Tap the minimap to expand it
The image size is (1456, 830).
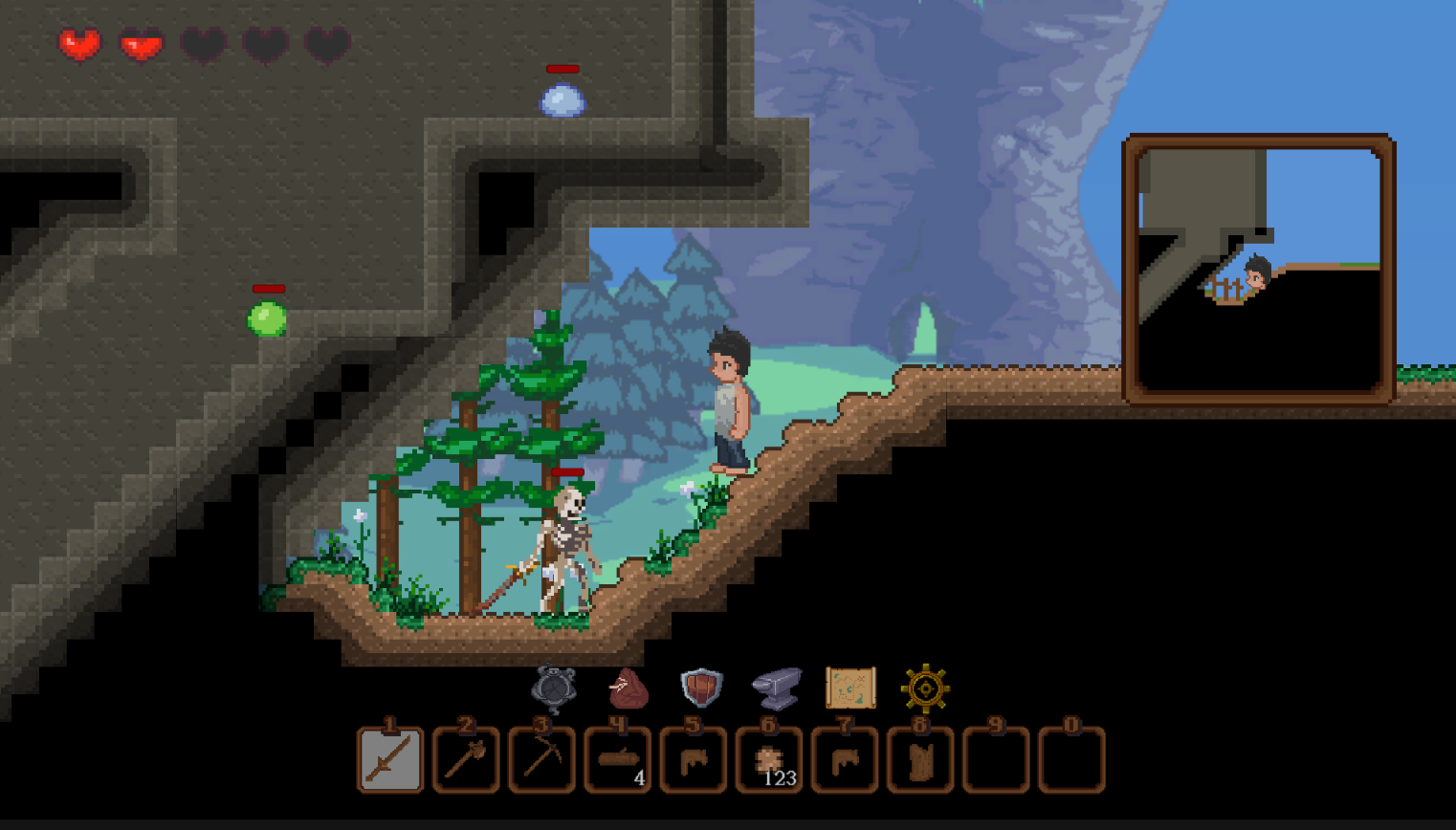coord(1259,268)
